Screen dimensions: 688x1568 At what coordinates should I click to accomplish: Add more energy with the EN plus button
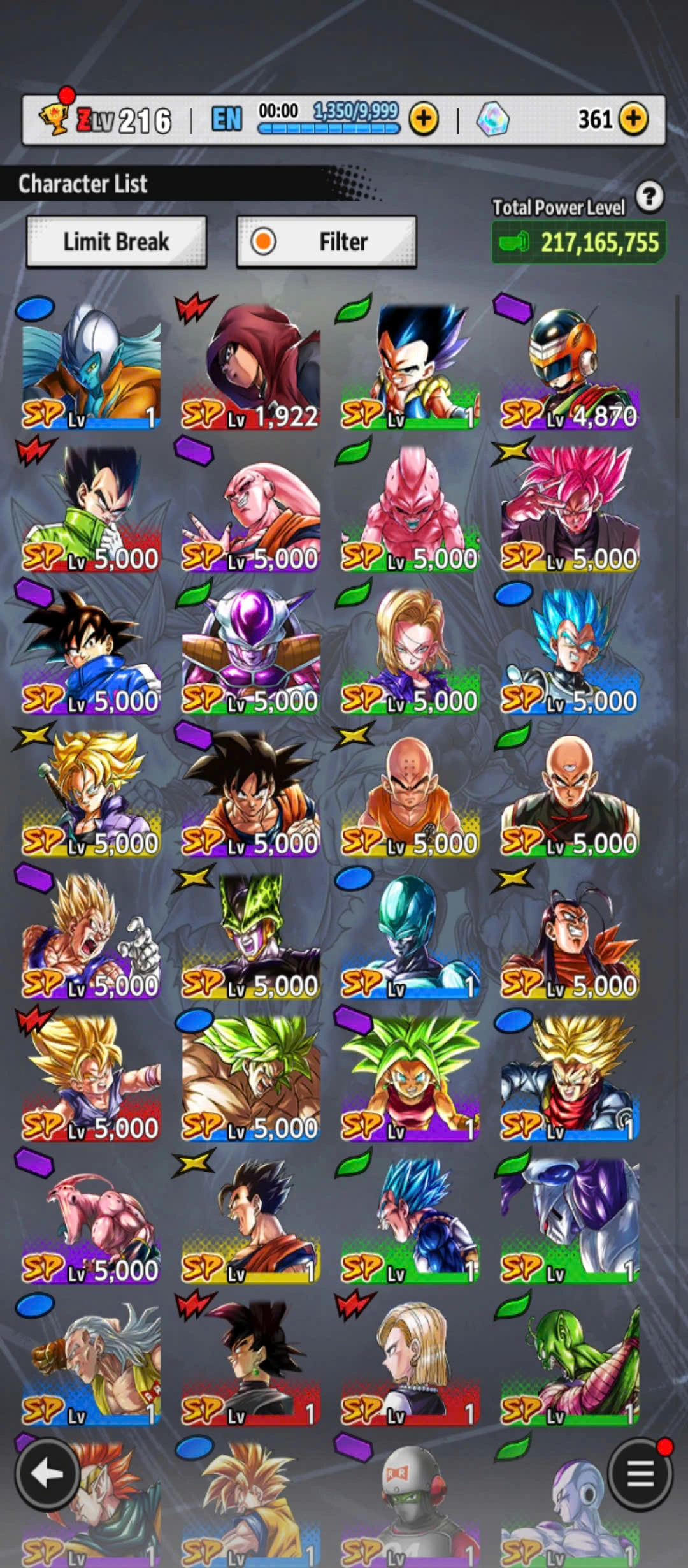pyautogui.click(x=424, y=119)
